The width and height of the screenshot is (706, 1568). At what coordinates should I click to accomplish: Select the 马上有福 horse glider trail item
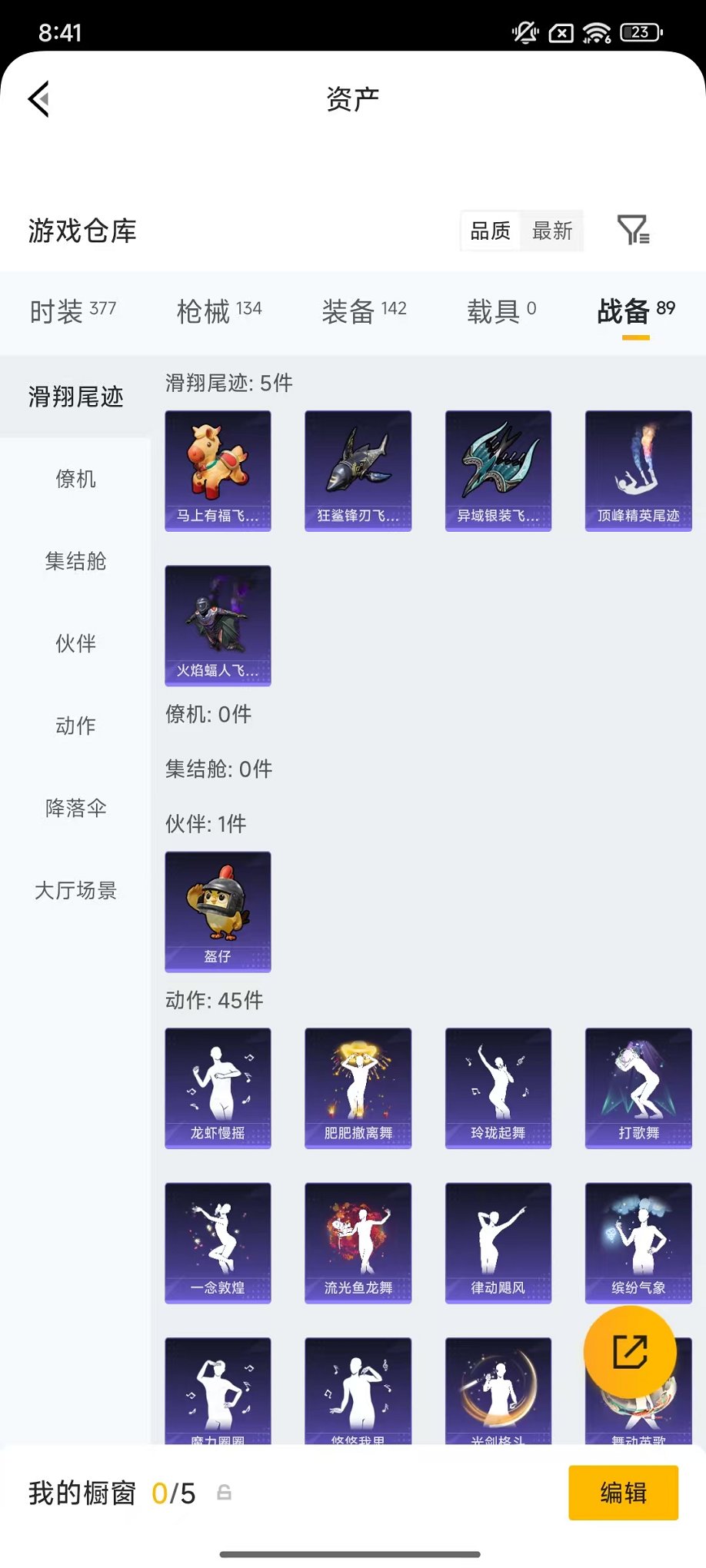(x=218, y=470)
